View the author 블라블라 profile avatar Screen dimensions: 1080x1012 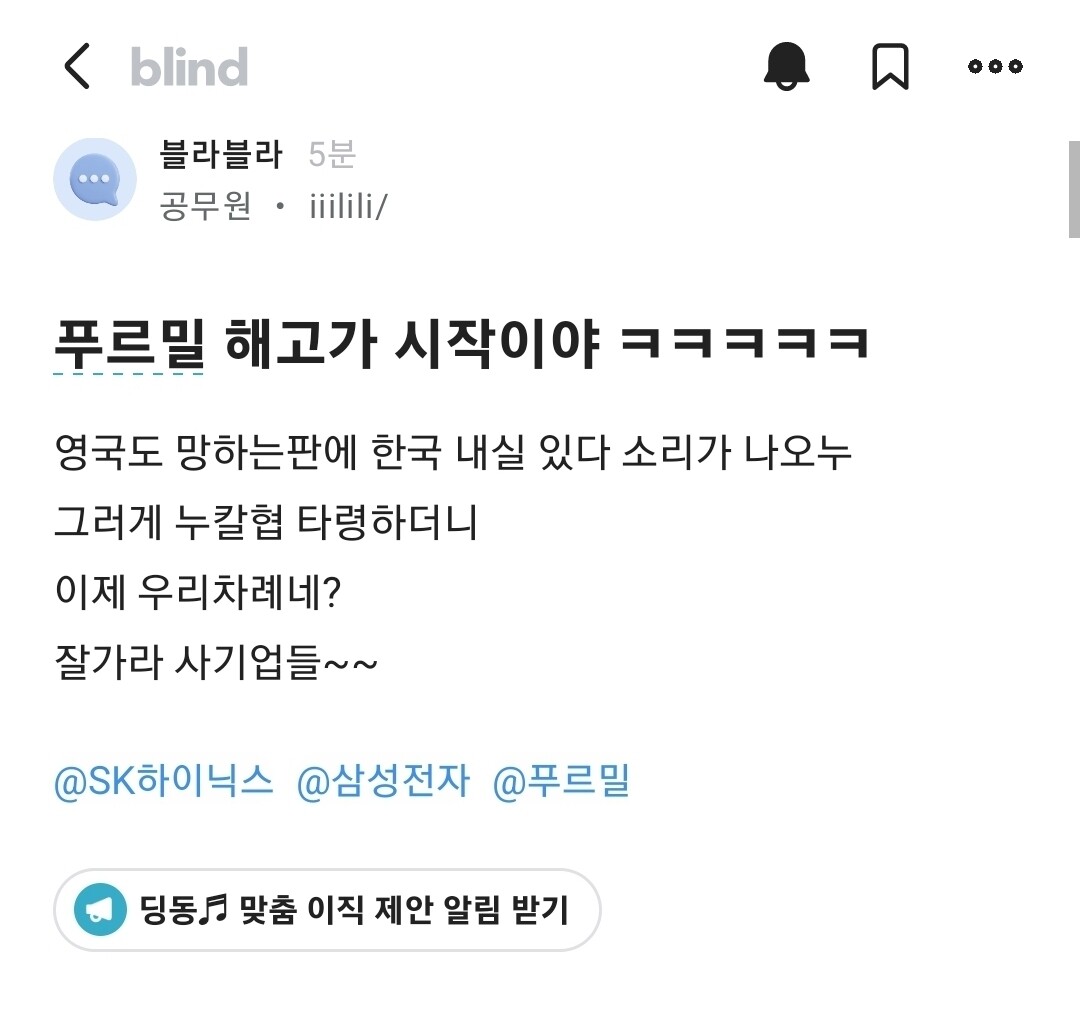coord(95,180)
